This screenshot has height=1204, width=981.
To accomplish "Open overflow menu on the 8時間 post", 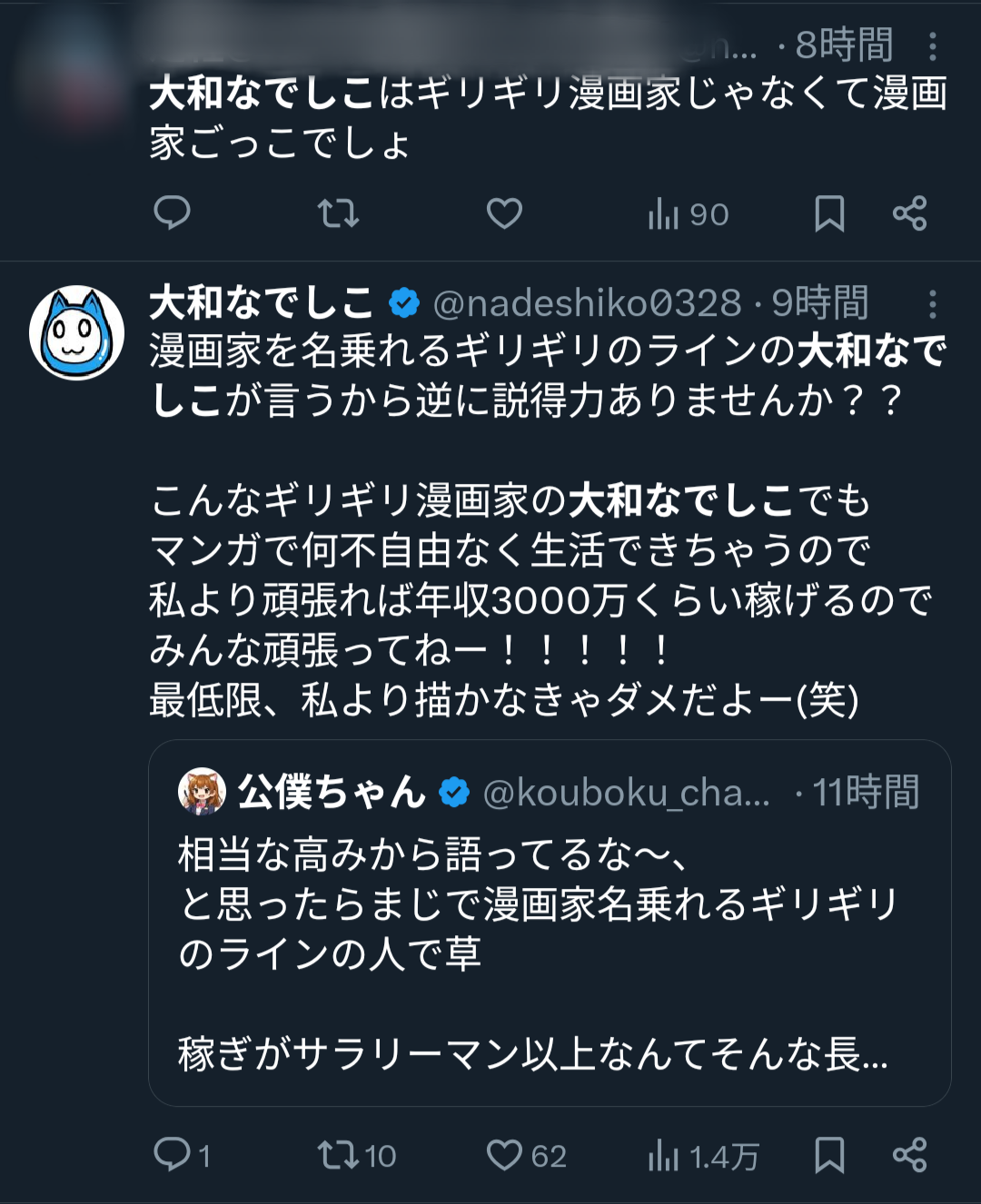I will coord(933,46).
